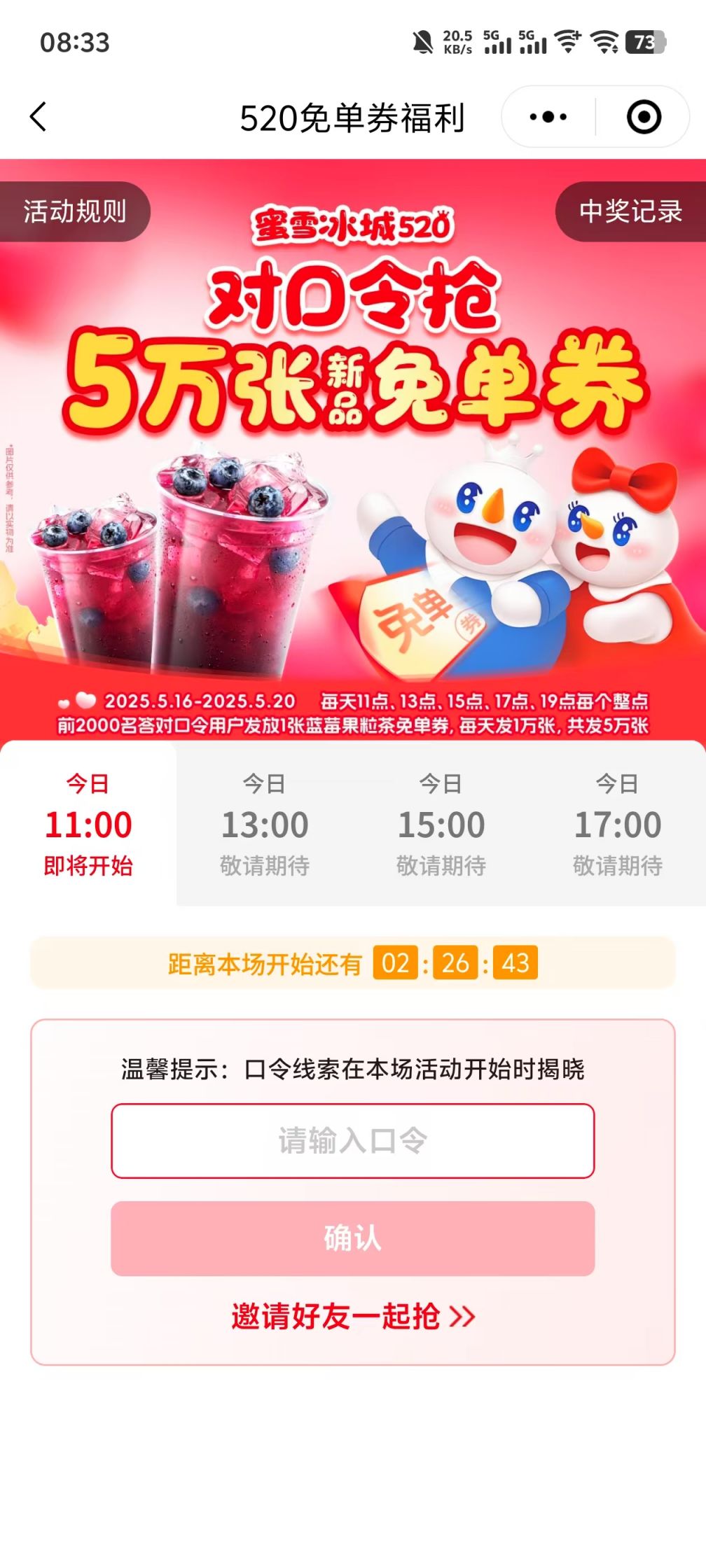Image resolution: width=706 pixels, height=1568 pixels.
Task: Close the mini program with the circle icon
Action: point(644,117)
